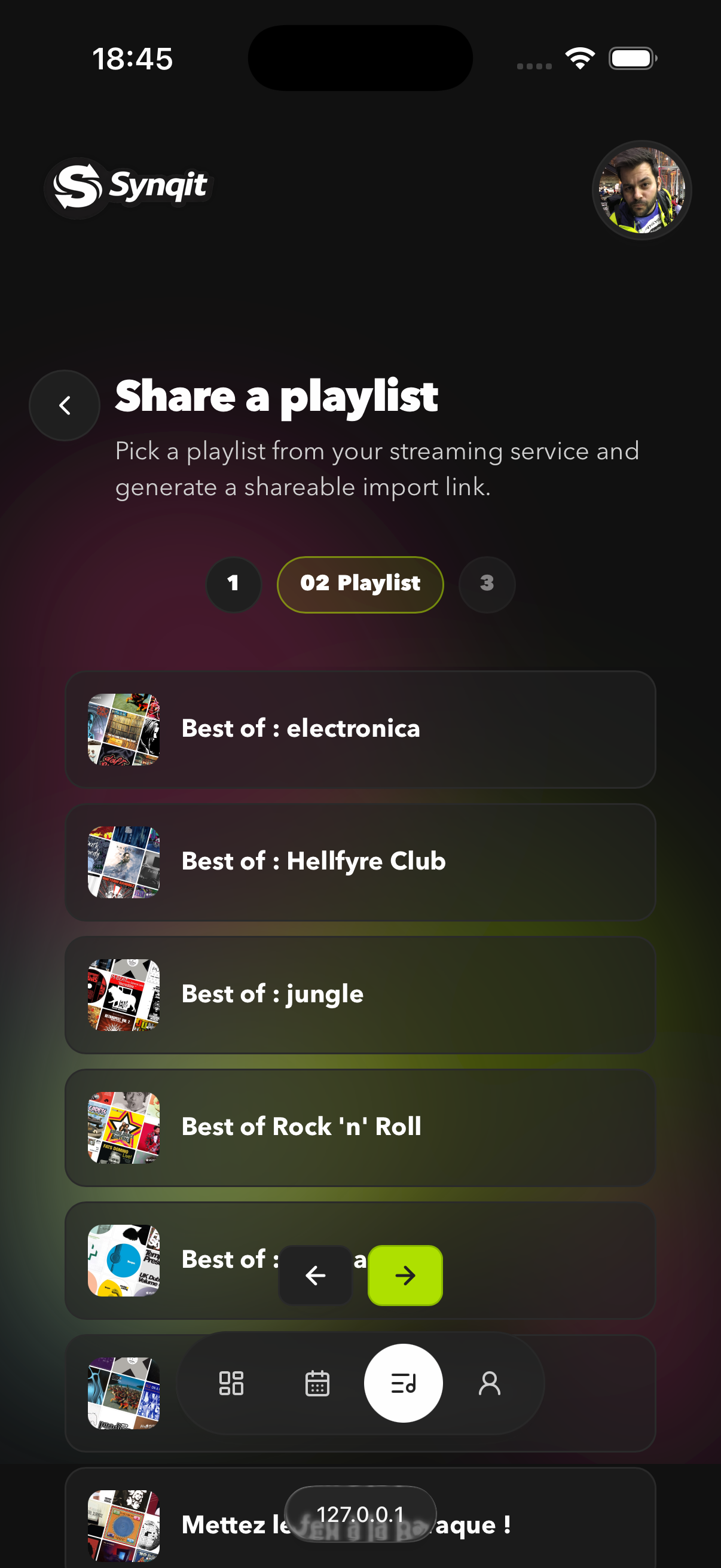This screenshot has height=1568, width=721.
Task: Open the Synqit logo home link
Action: coord(130,187)
